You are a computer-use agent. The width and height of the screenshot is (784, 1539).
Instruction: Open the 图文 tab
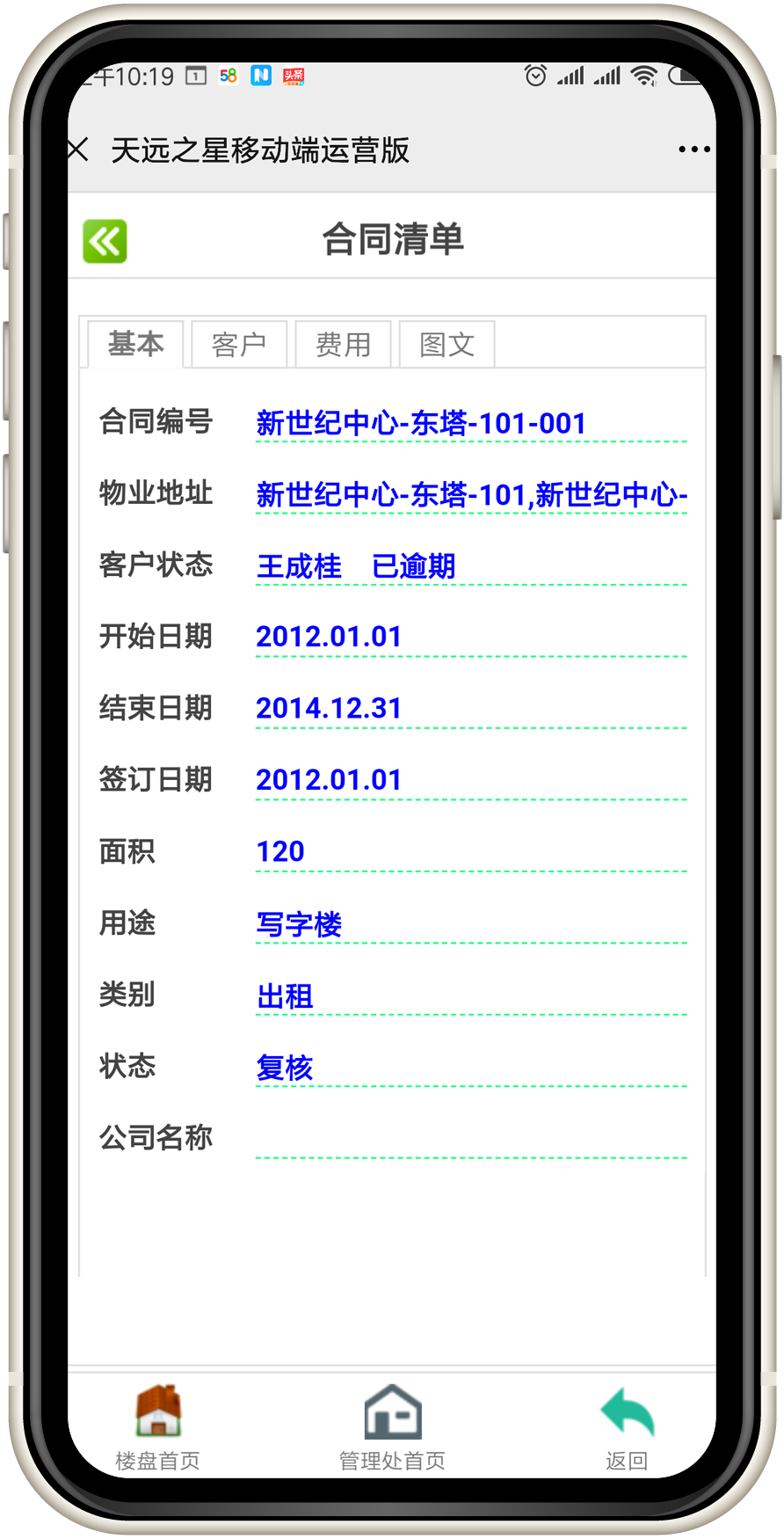pos(446,344)
